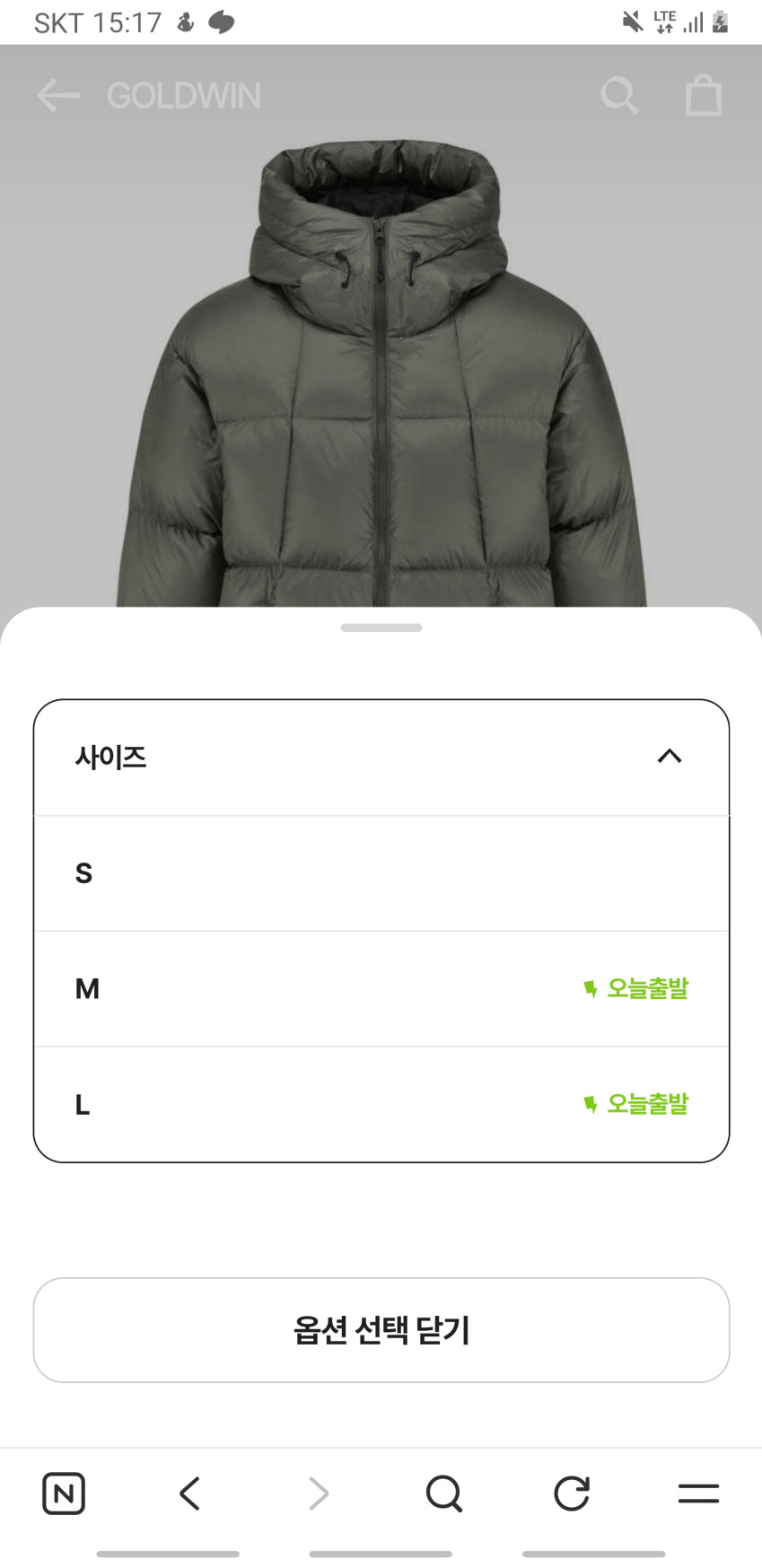Open browser search in bottom bar
Image resolution: width=762 pixels, height=1568 pixels.
coord(443,1494)
